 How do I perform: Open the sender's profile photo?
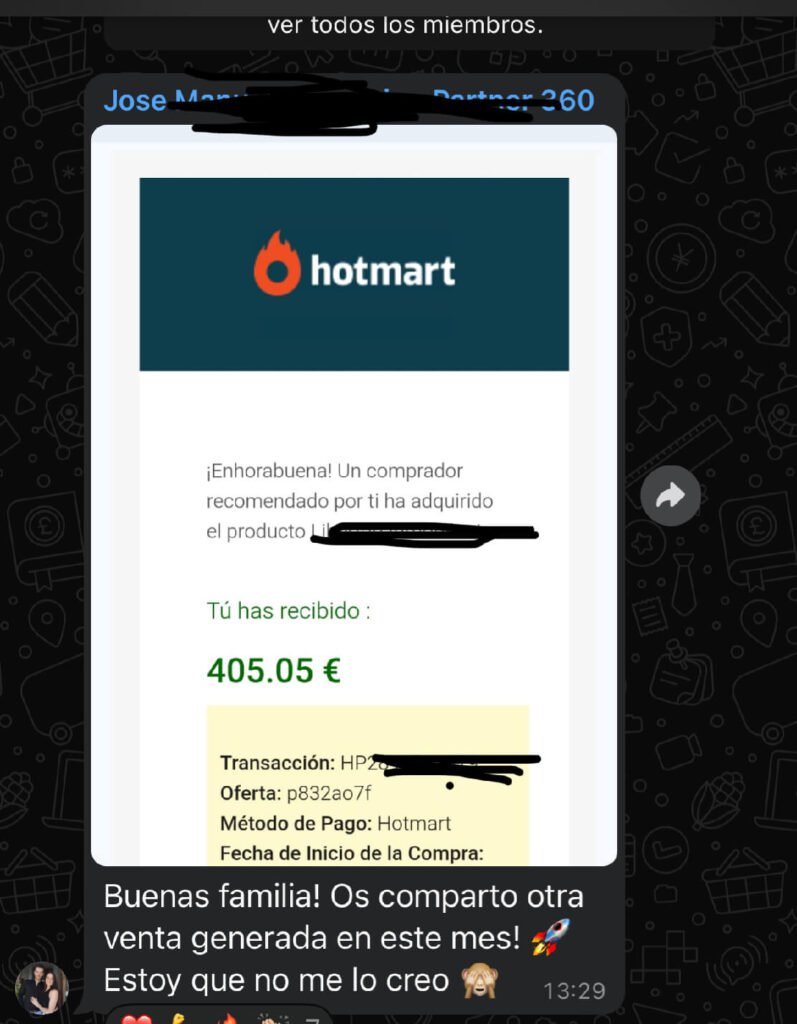[x=42, y=989]
